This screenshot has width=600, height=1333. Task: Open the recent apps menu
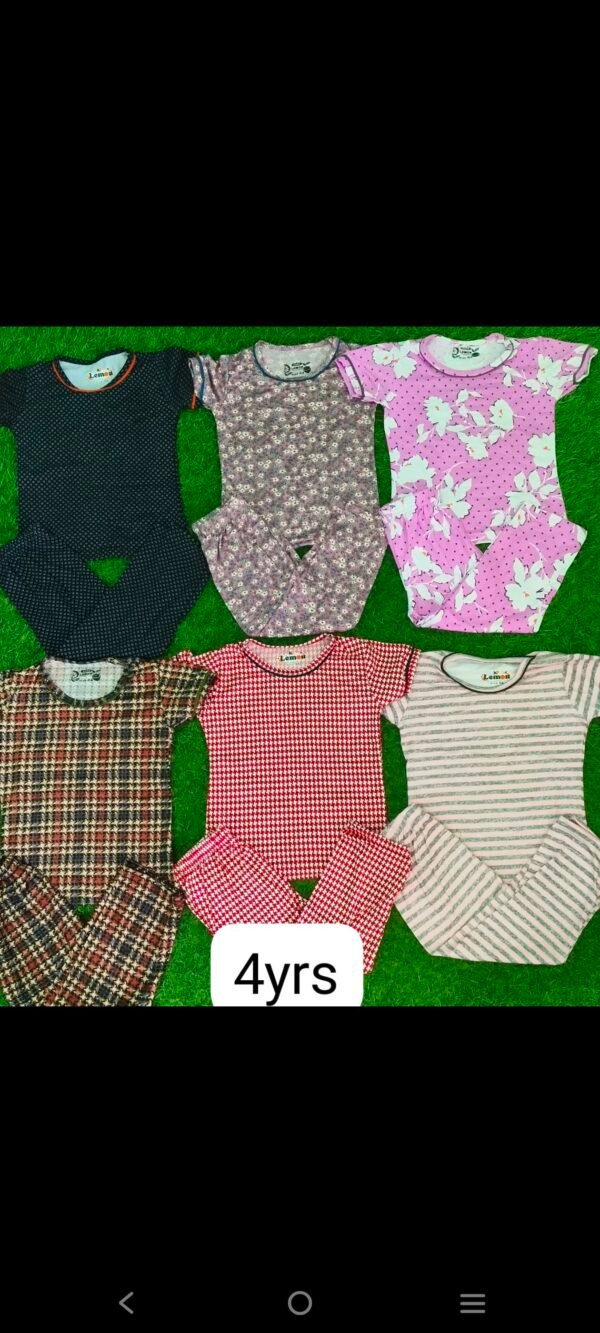473,1302
